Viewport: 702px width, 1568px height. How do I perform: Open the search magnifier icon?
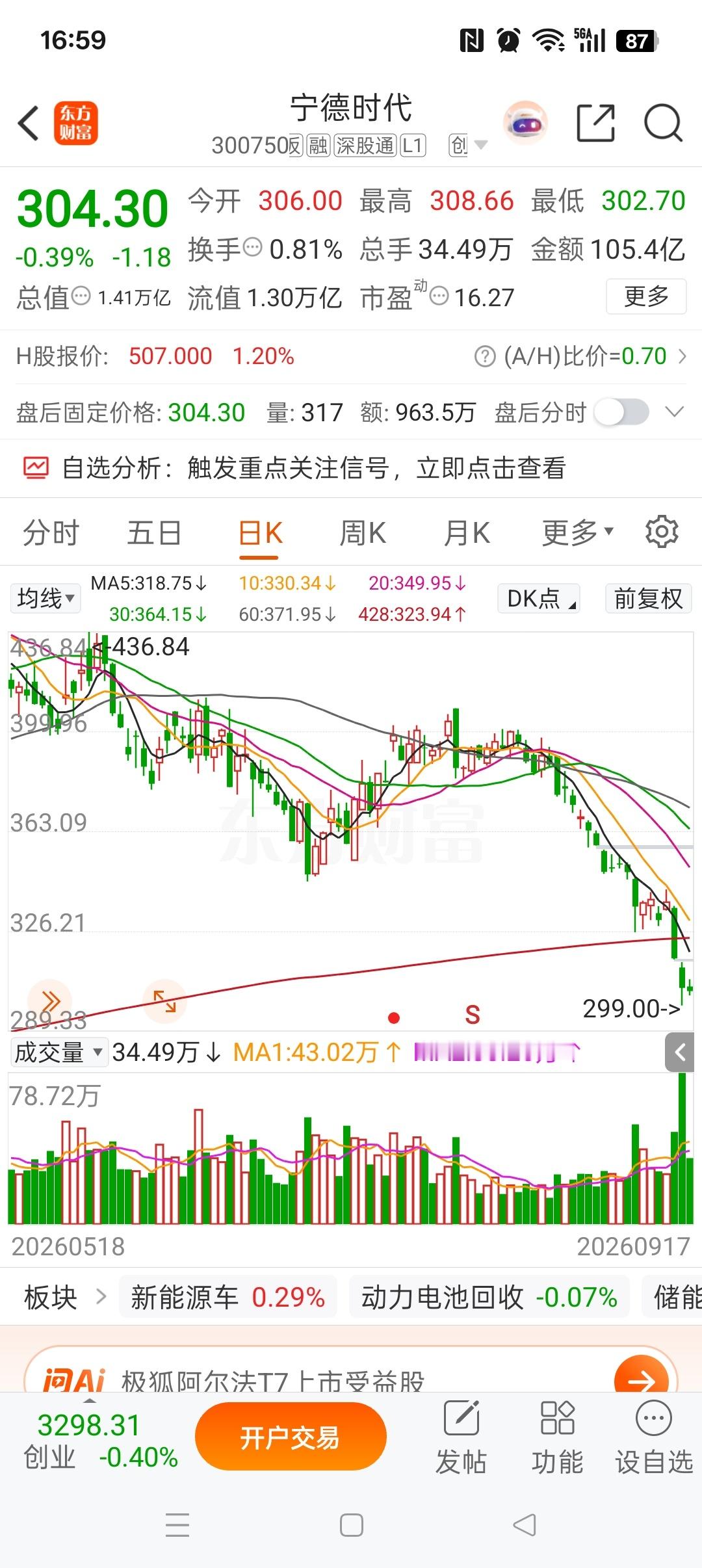click(x=663, y=123)
